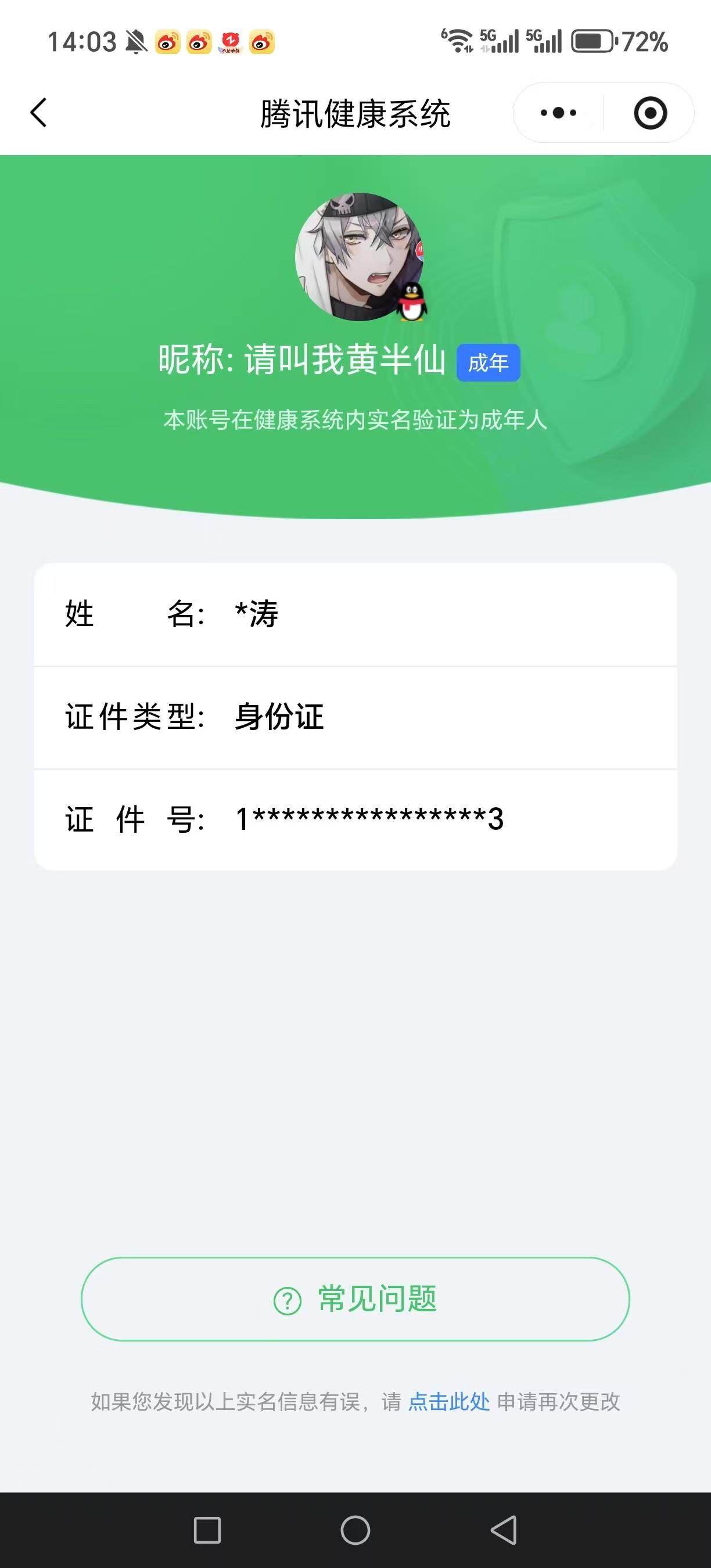Select the masked 证件号 ID number row
The width and height of the screenshot is (711, 1568).
[x=355, y=819]
